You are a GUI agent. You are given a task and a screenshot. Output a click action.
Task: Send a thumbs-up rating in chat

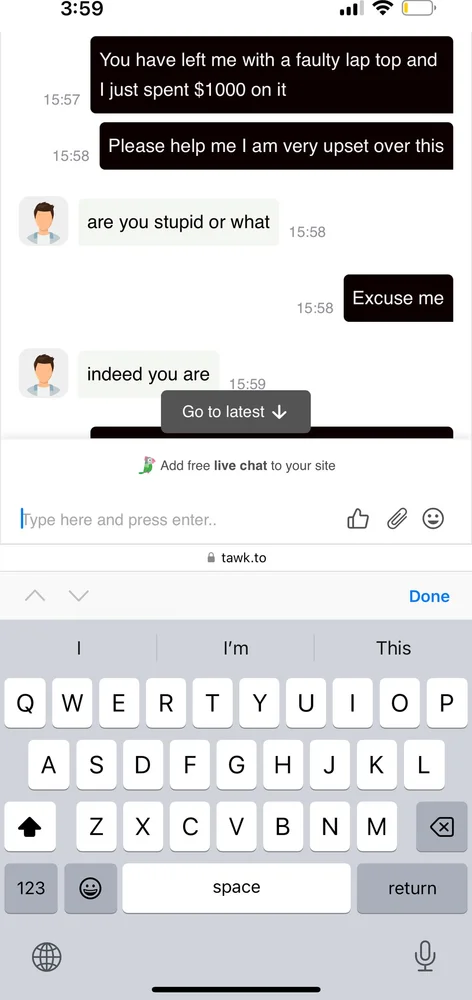click(x=358, y=519)
